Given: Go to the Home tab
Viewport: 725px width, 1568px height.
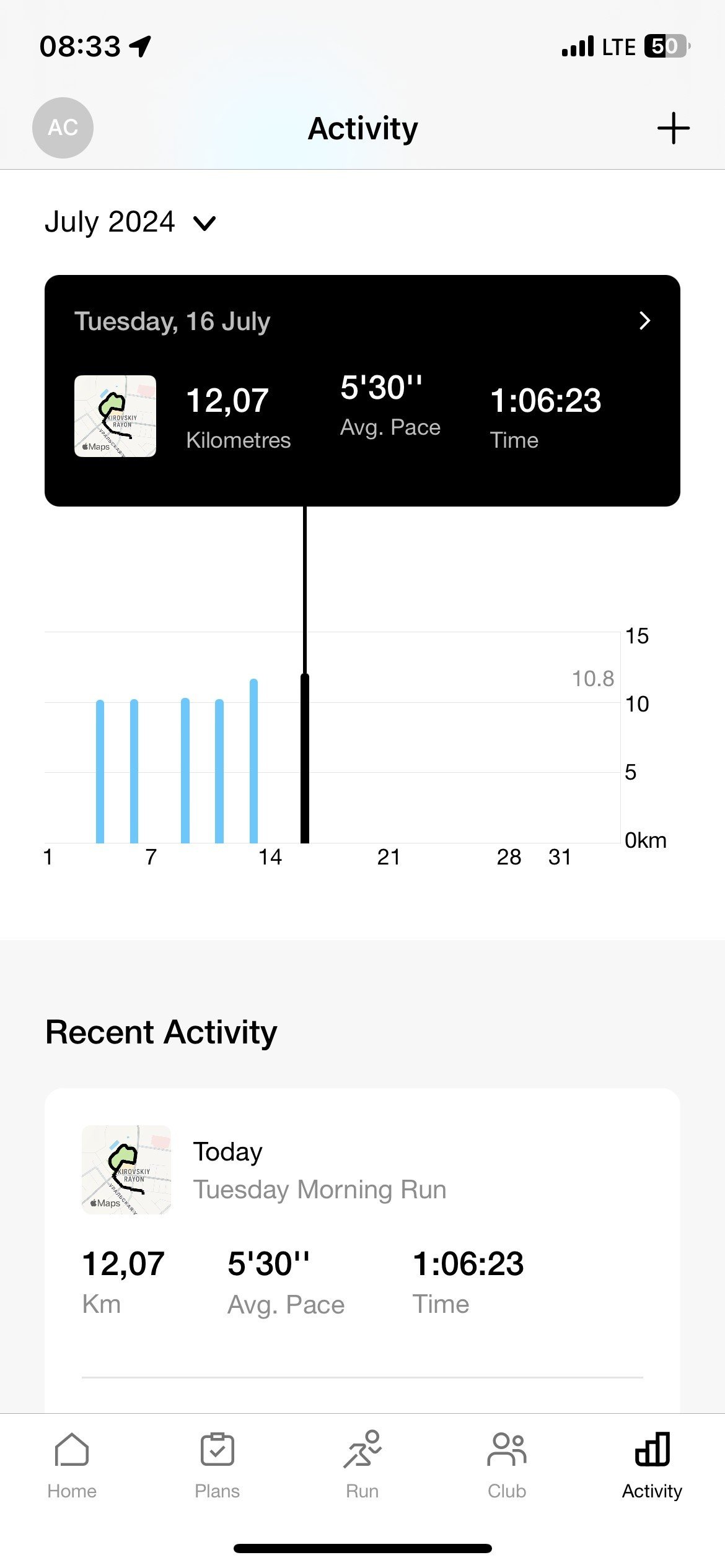Looking at the screenshot, I should coord(72,1465).
